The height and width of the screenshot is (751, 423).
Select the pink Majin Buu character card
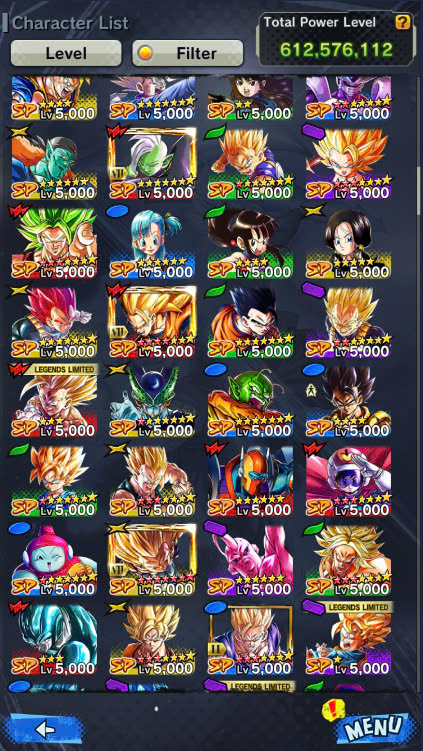click(251, 560)
